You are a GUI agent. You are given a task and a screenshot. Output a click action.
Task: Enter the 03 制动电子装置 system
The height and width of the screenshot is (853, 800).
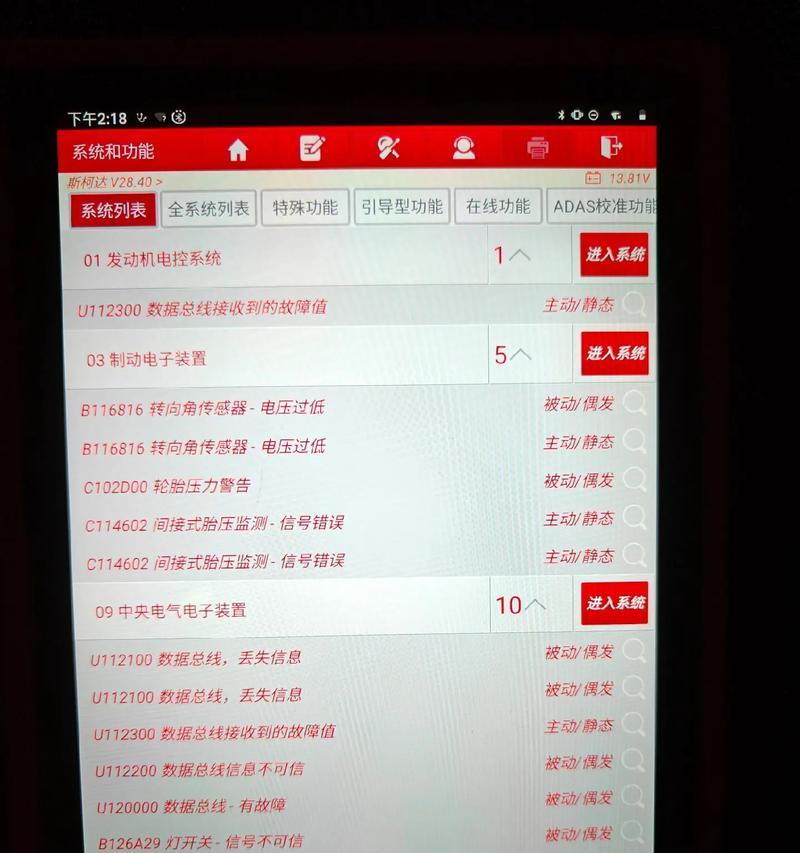coord(615,354)
